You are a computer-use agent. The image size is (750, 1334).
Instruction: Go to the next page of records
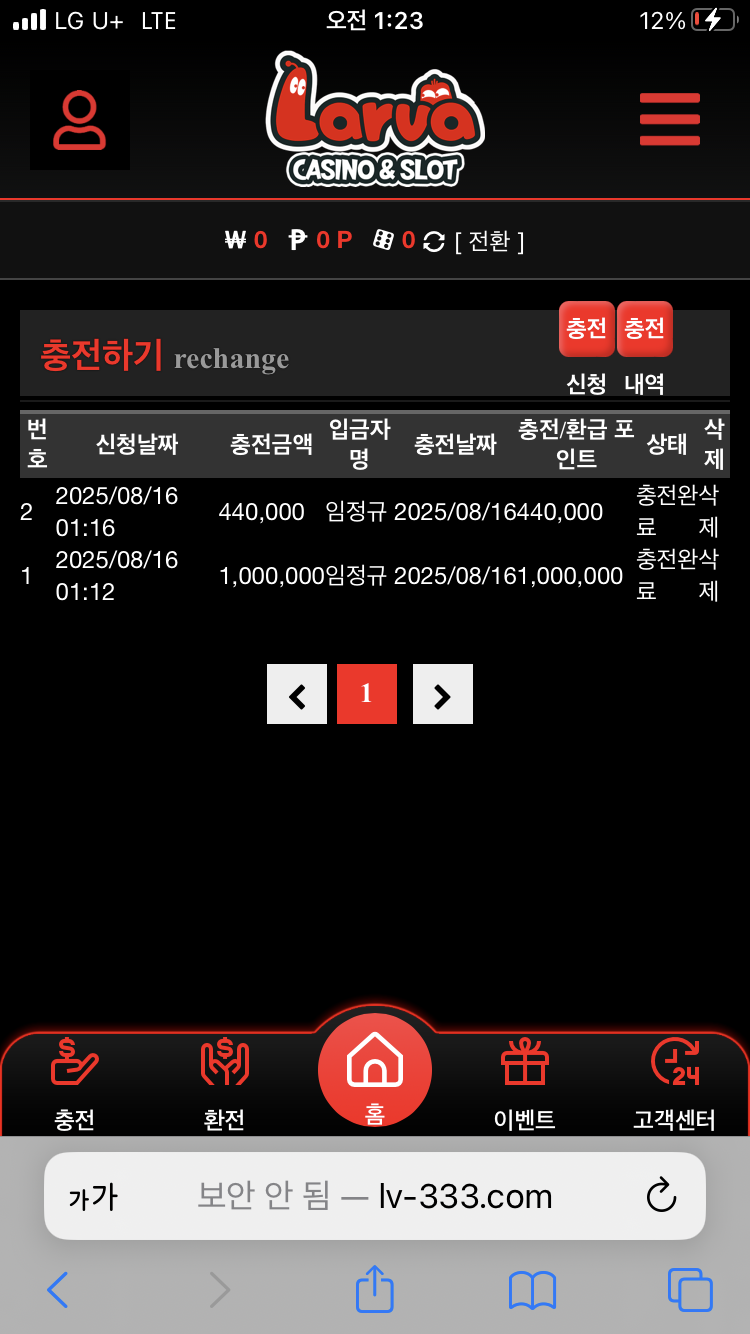pyautogui.click(x=443, y=694)
